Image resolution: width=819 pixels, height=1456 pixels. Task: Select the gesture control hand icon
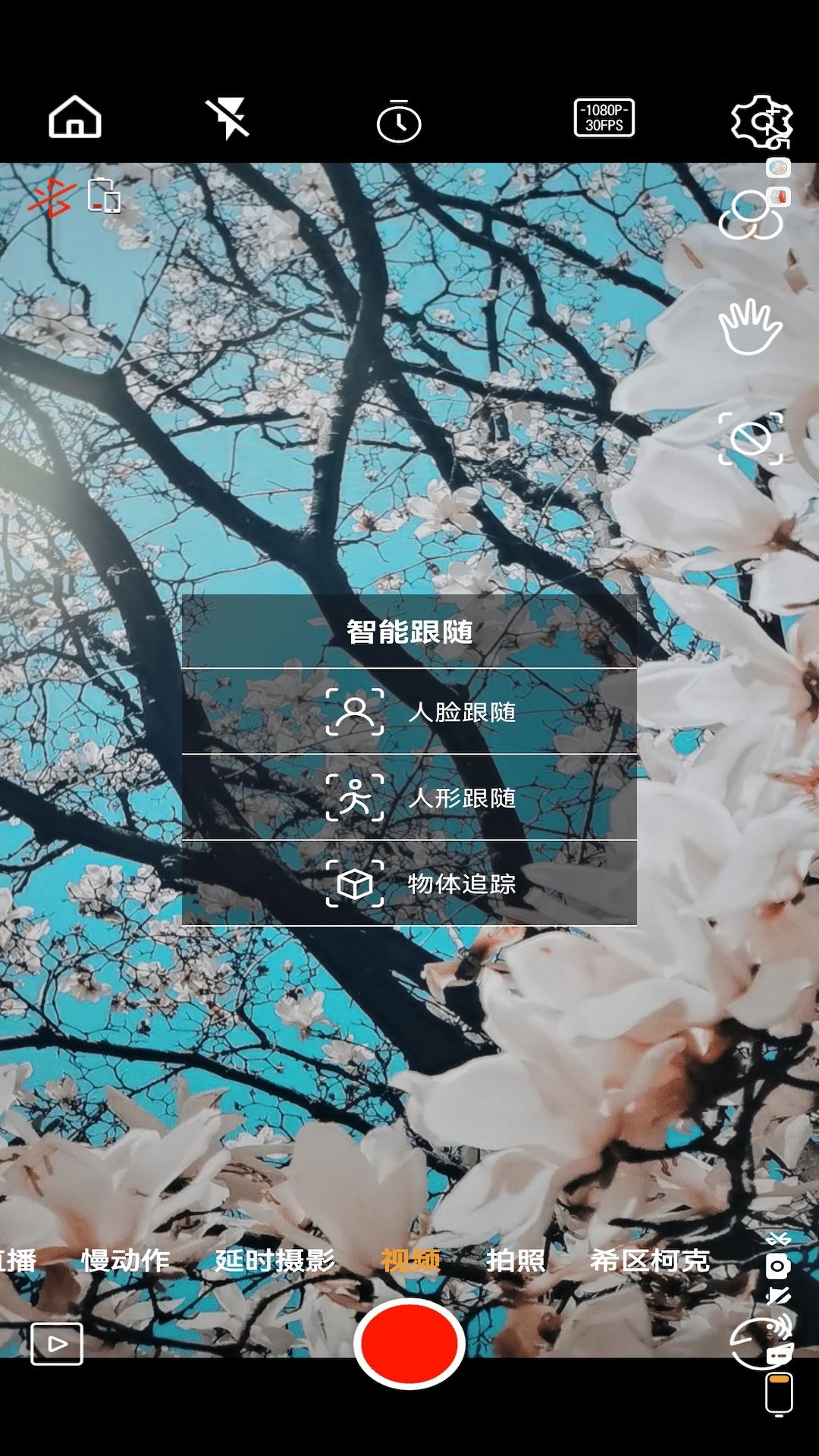point(750,328)
